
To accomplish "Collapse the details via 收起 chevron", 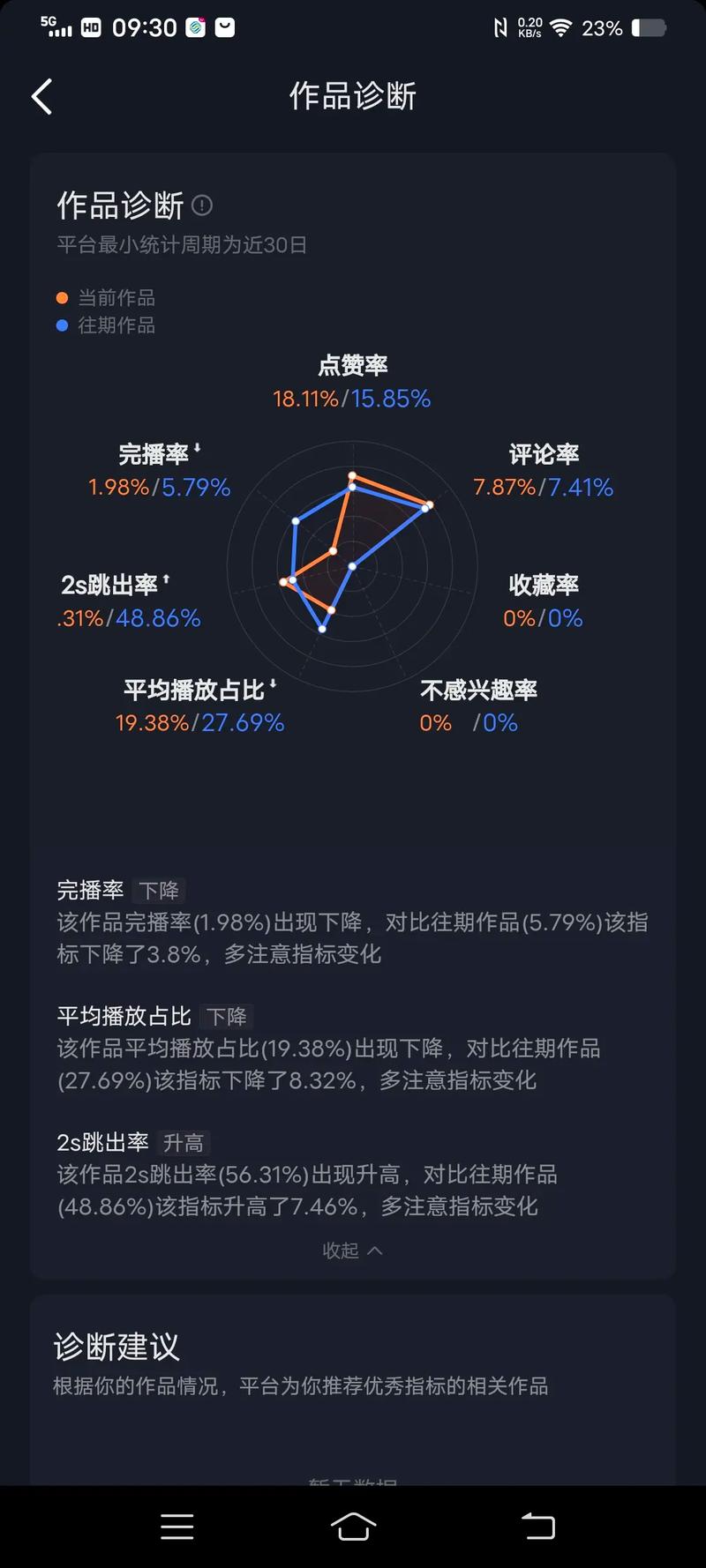I will (351, 1250).
